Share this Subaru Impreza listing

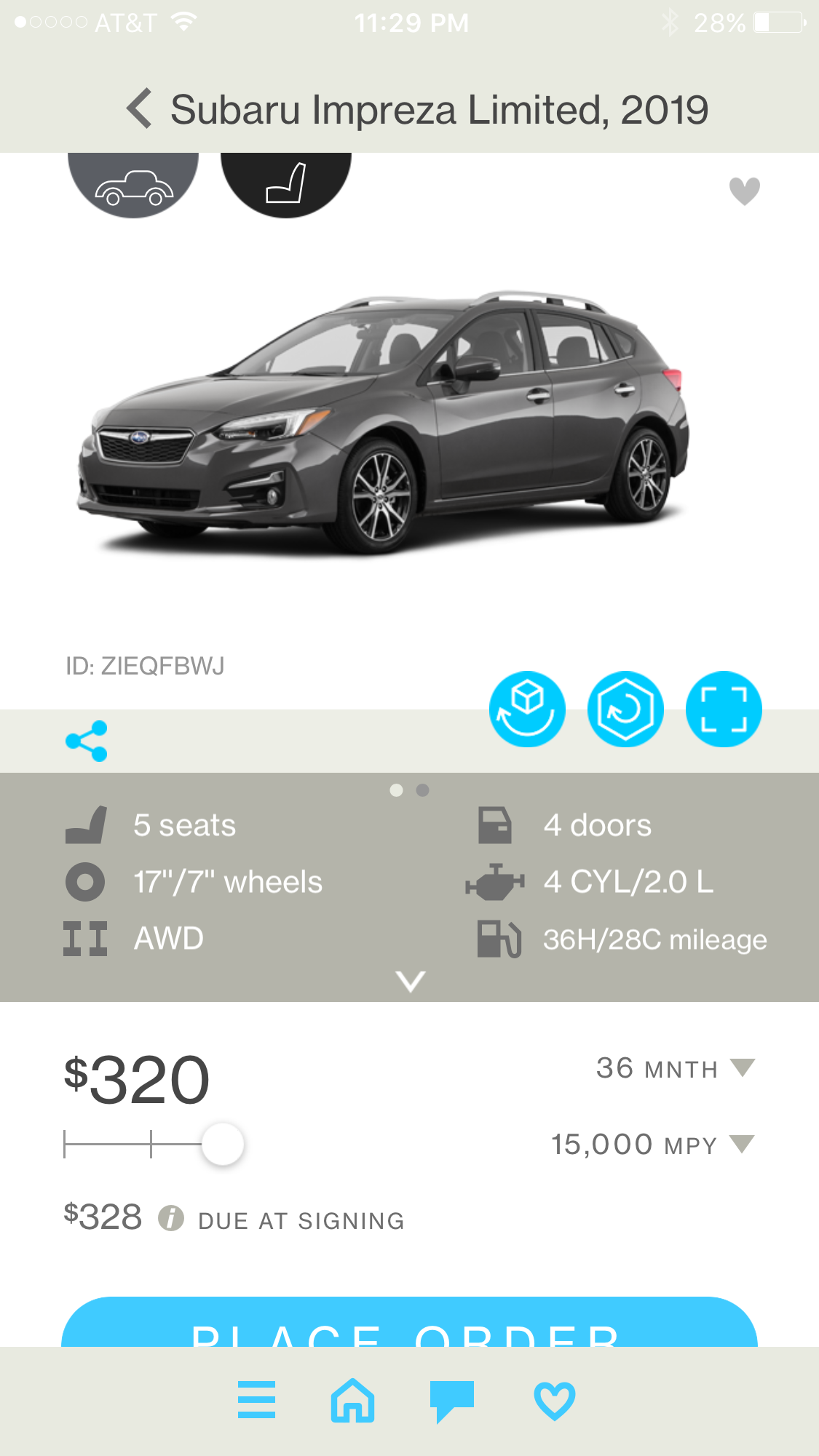(x=87, y=741)
